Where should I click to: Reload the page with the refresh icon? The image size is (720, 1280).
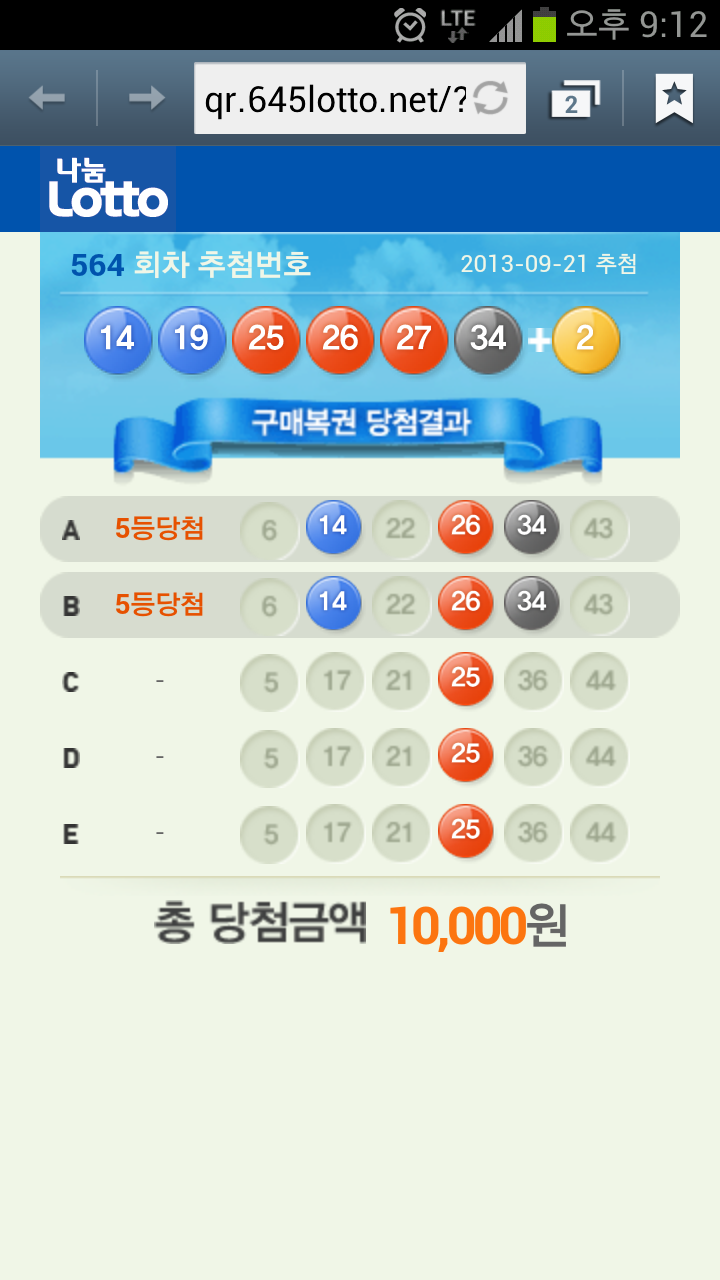tap(491, 98)
